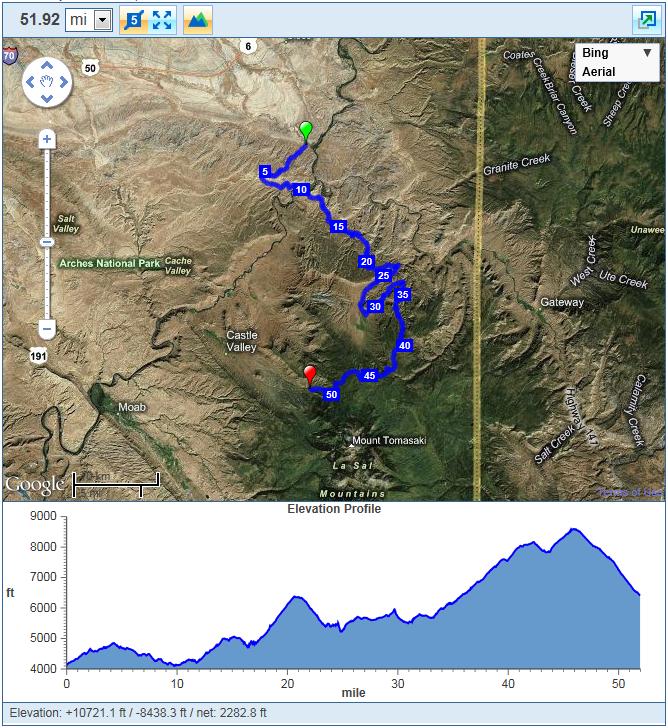
Task: Open the mi distance unit dropdown
Action: coord(89,20)
